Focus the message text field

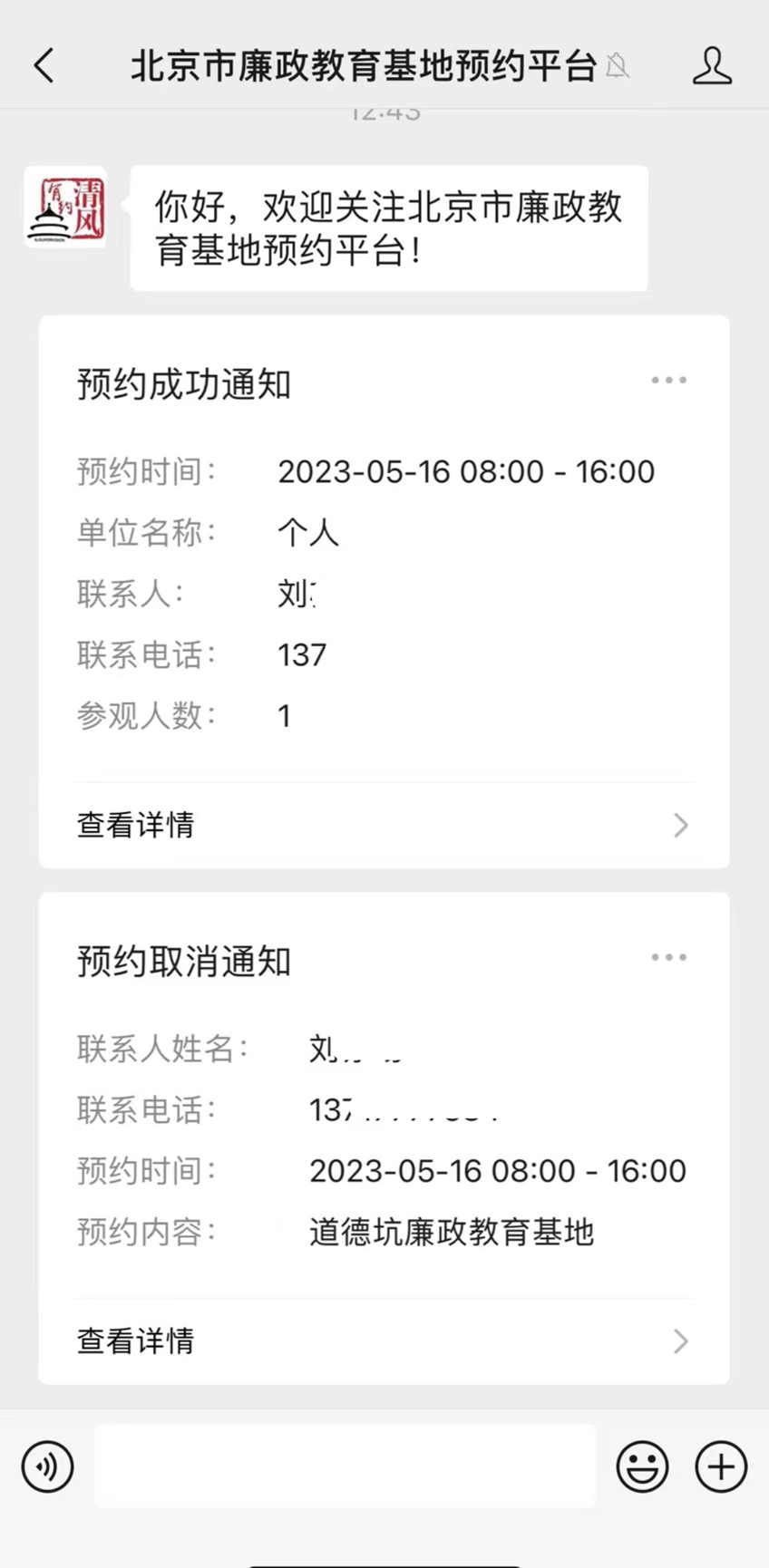(x=345, y=1466)
